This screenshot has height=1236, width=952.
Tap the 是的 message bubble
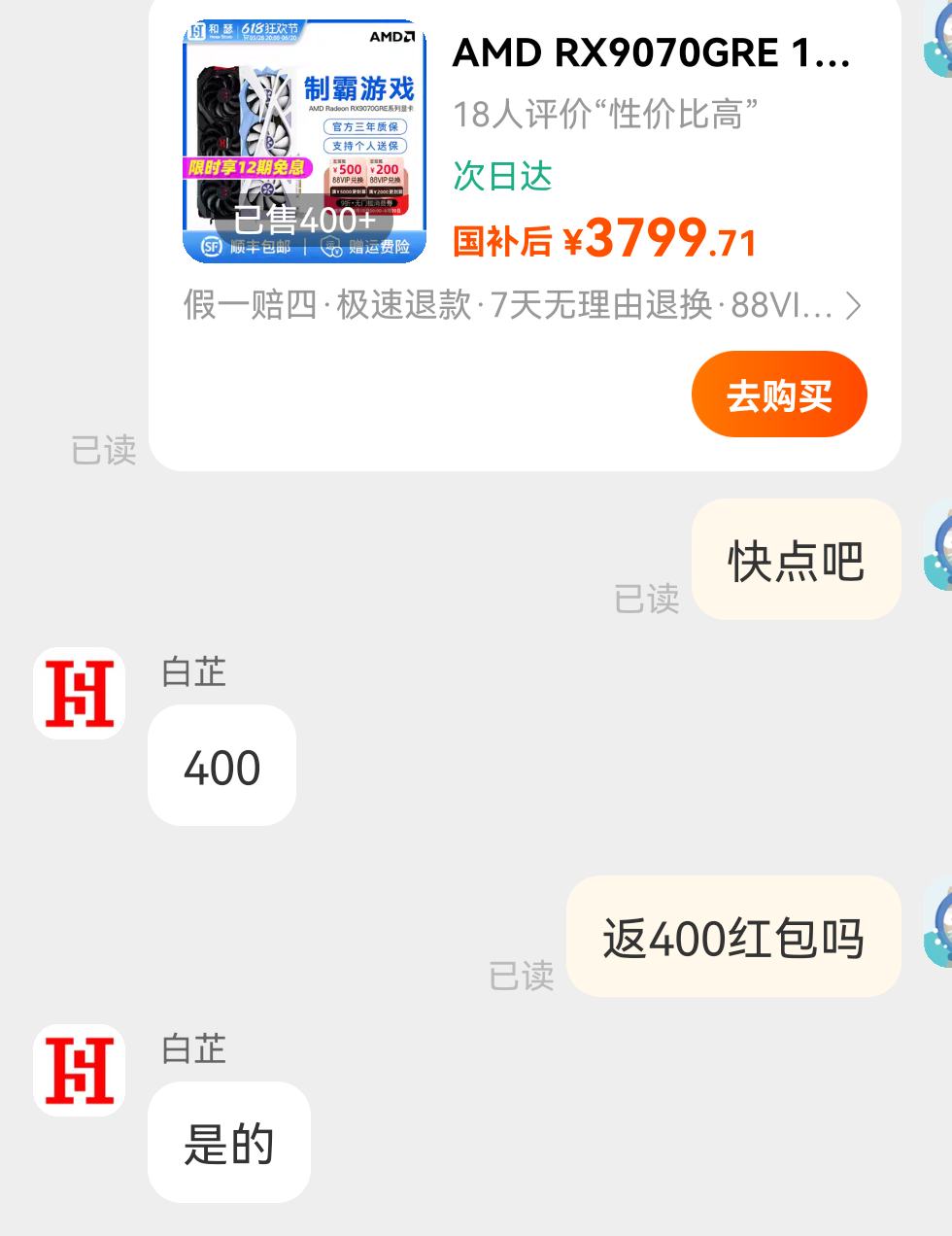pyautogui.click(x=228, y=1144)
